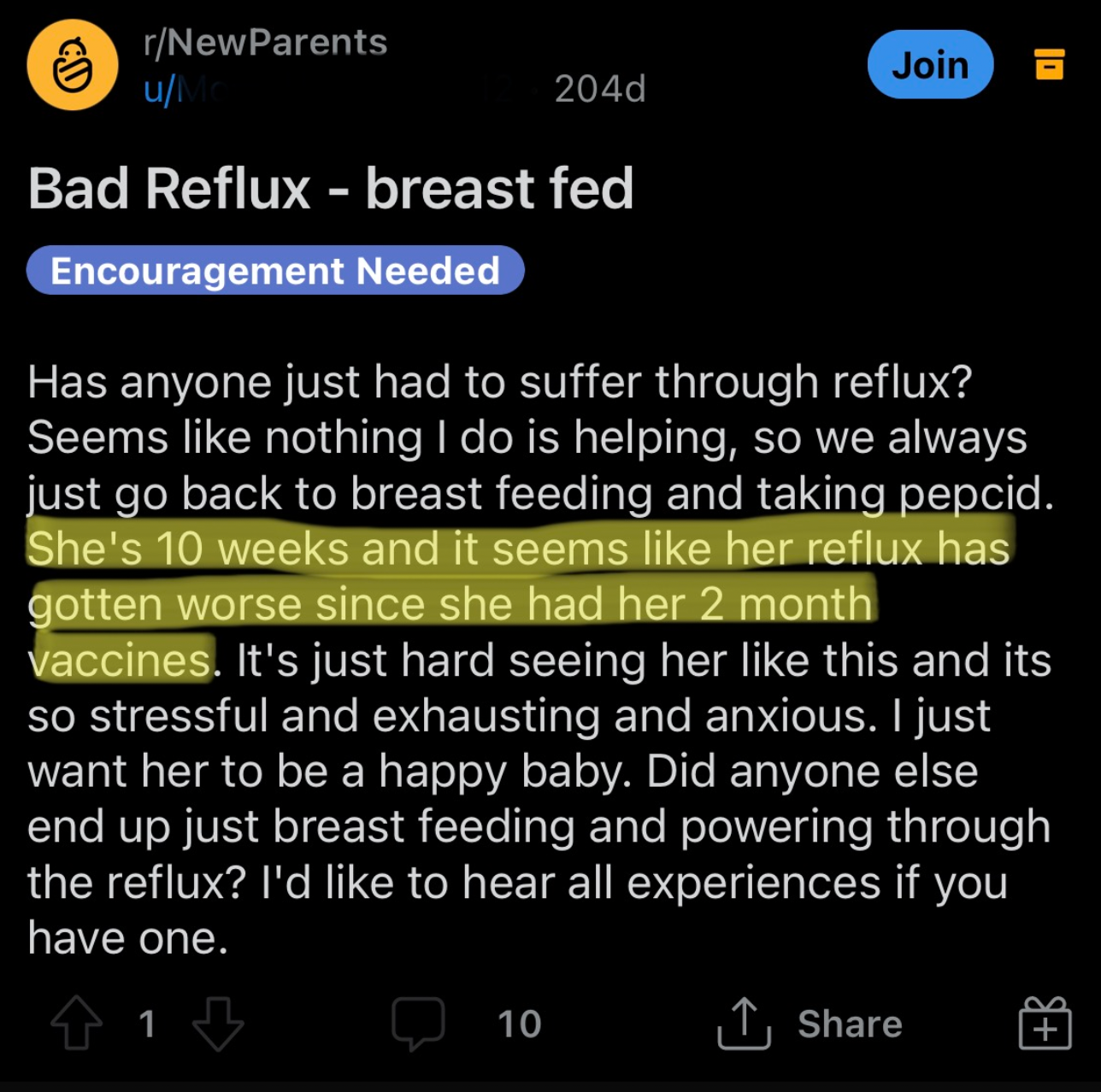Tap the archive box icon
This screenshot has width=1101, height=1092.
1049,64
